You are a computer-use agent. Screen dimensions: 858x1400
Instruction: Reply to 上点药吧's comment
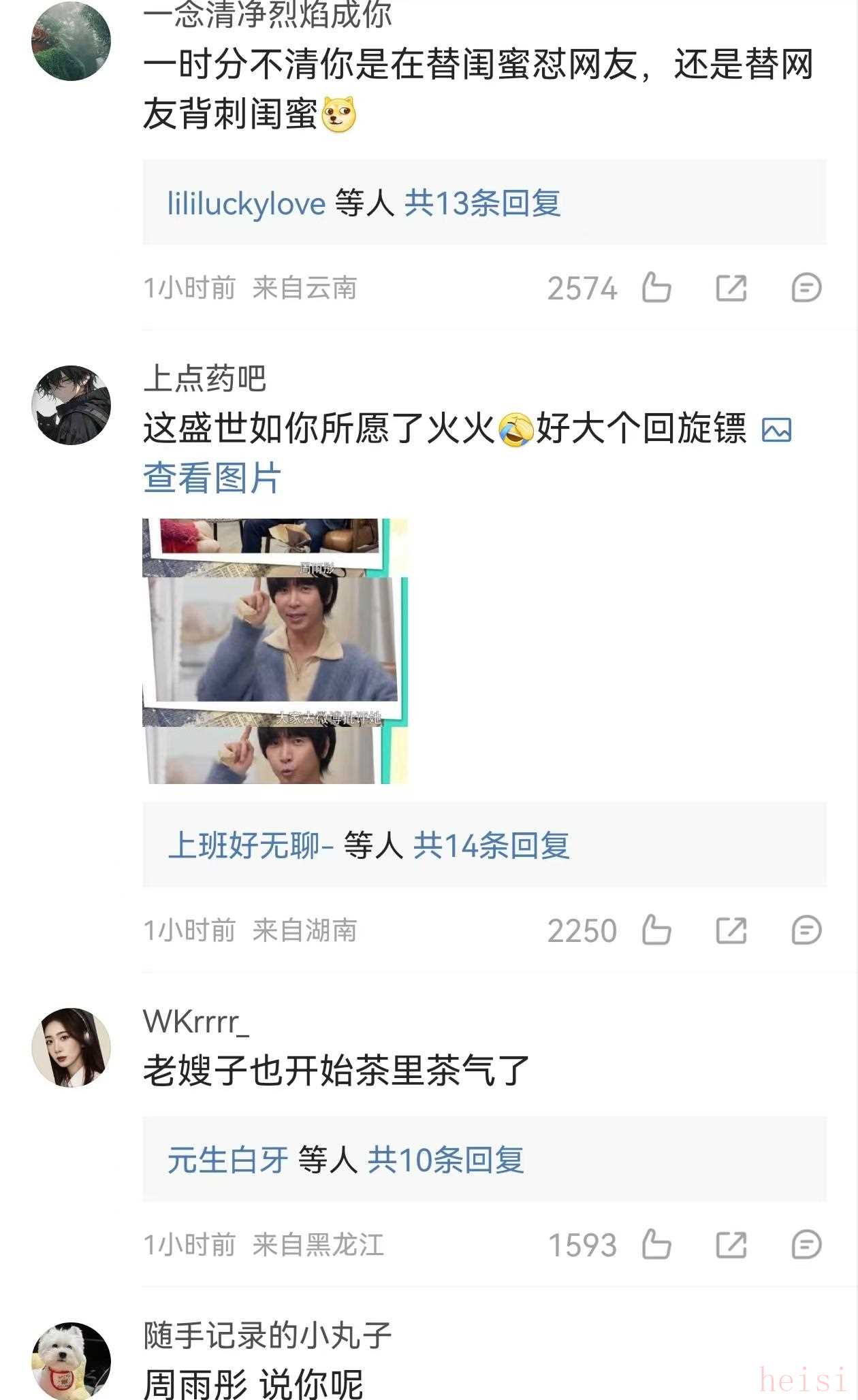point(806,930)
